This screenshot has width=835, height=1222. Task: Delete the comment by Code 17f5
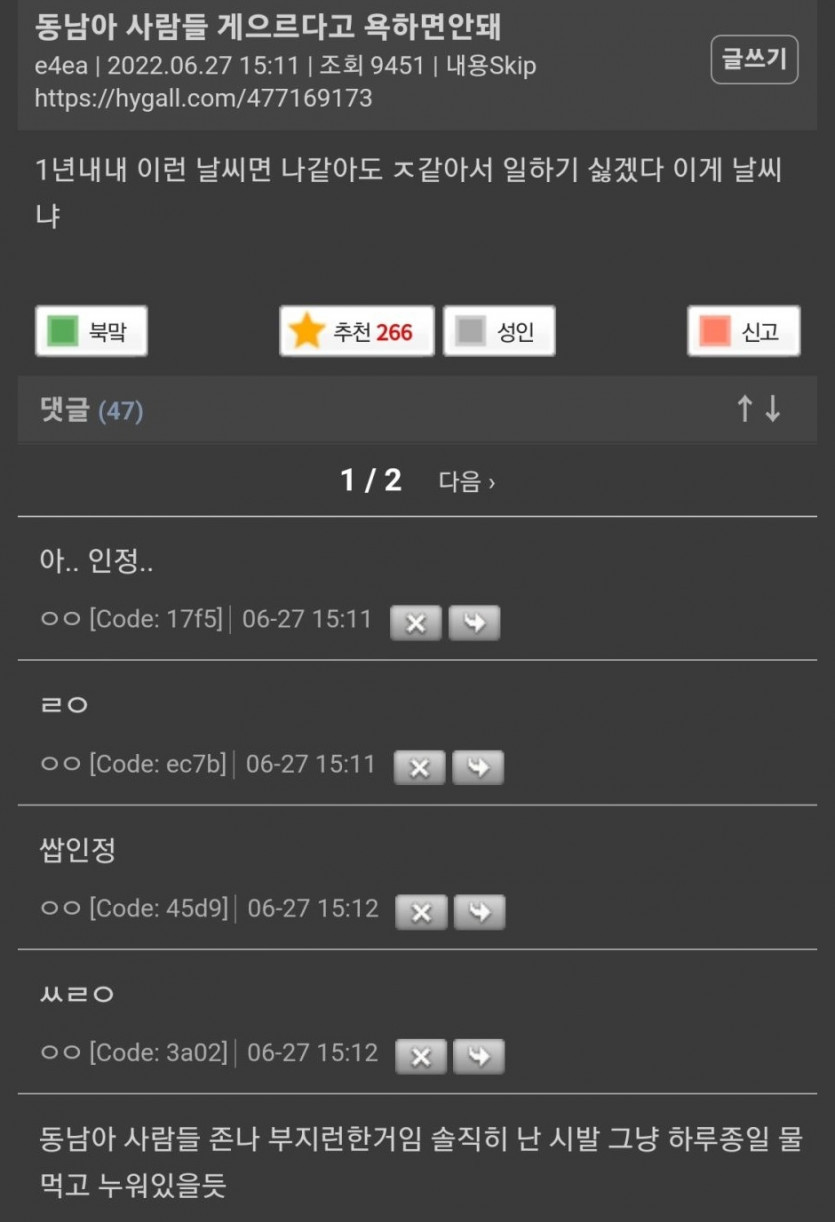click(415, 622)
